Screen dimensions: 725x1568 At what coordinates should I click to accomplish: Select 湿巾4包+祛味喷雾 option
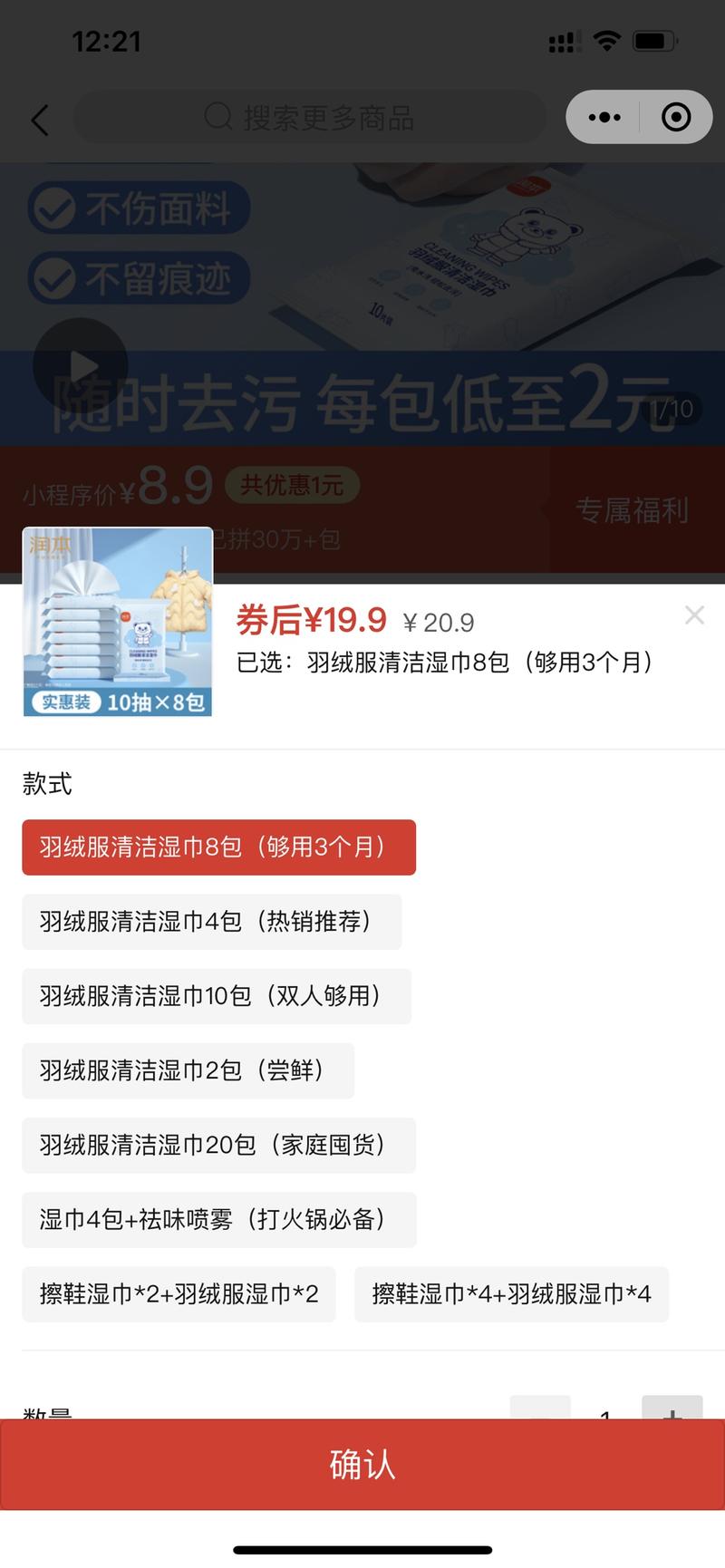pos(219,1219)
